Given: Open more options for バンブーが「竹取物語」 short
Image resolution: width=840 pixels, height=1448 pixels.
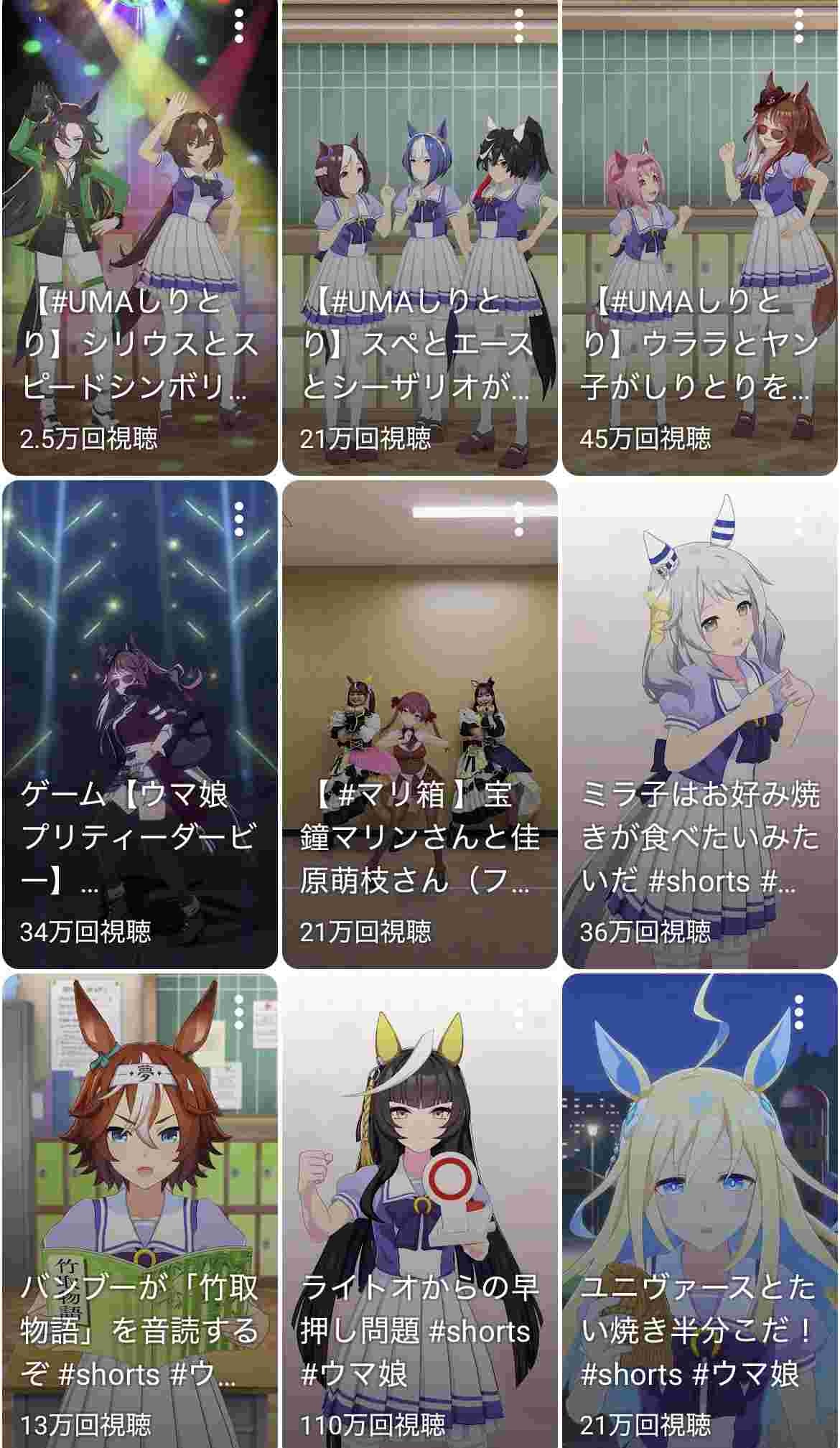Looking at the screenshot, I should click(x=239, y=1012).
